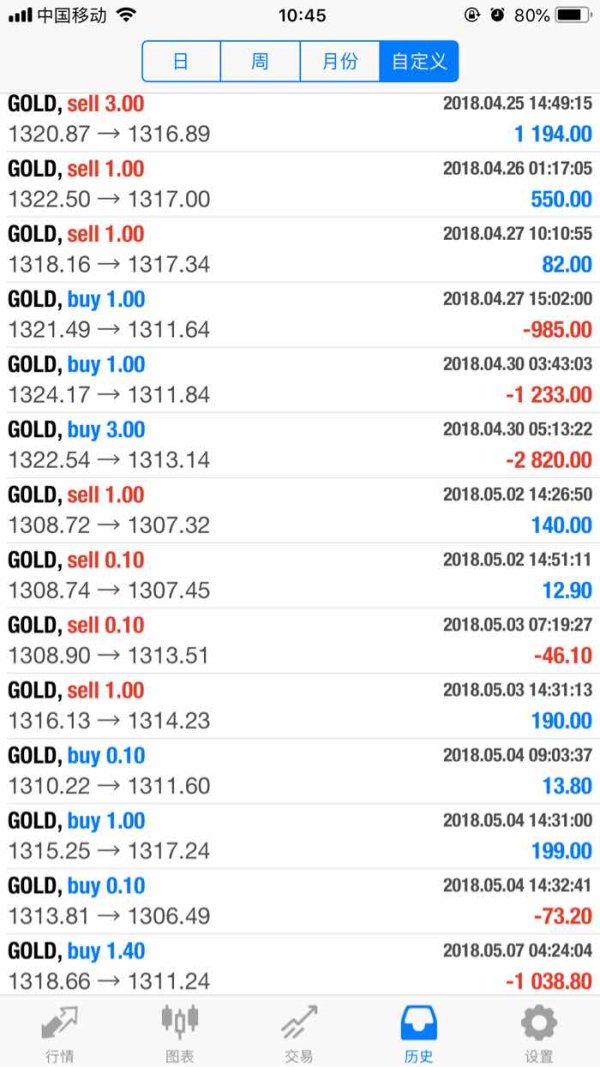Open GOLD buy 1.40 trade with -1 038.80
The image size is (600, 1067).
pos(300,966)
